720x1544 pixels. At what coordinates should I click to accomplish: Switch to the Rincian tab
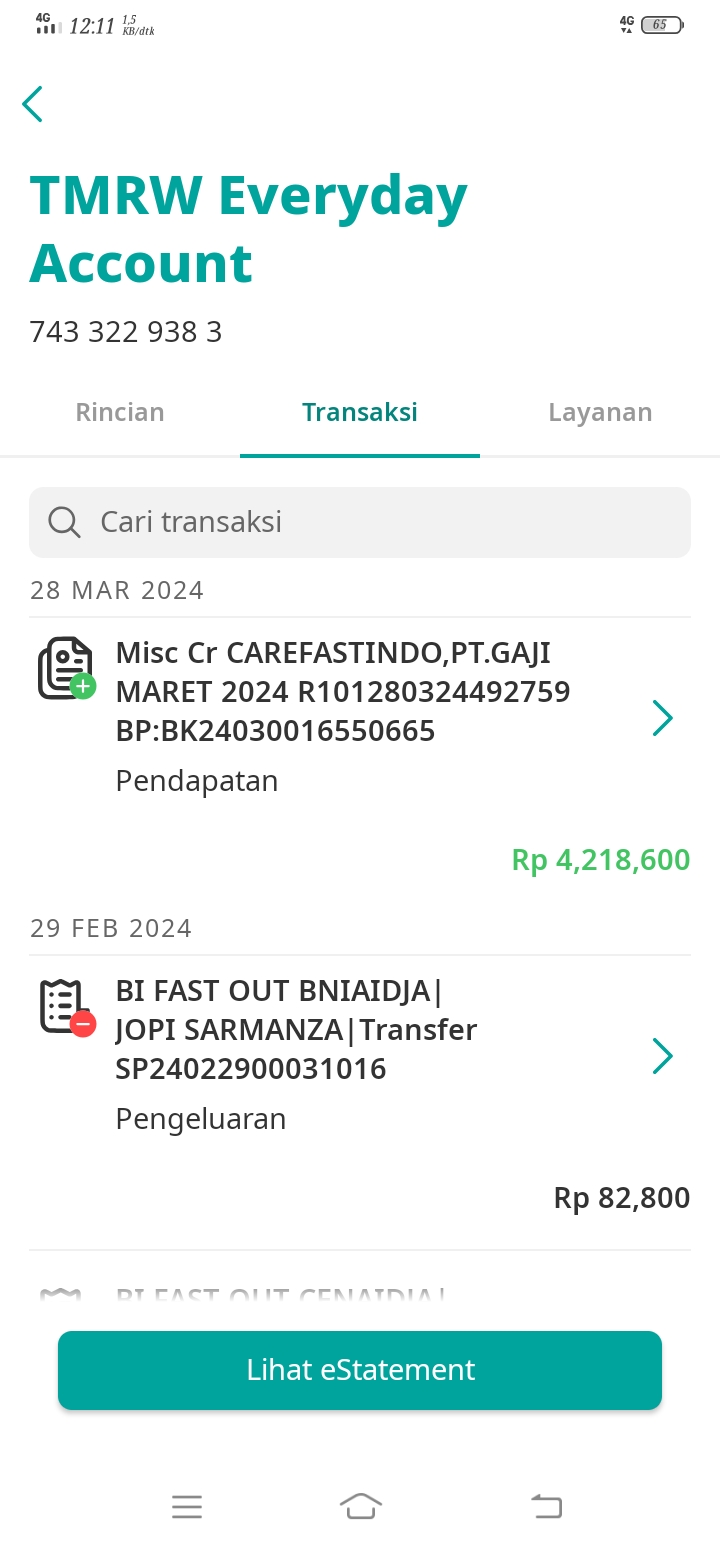[120, 412]
